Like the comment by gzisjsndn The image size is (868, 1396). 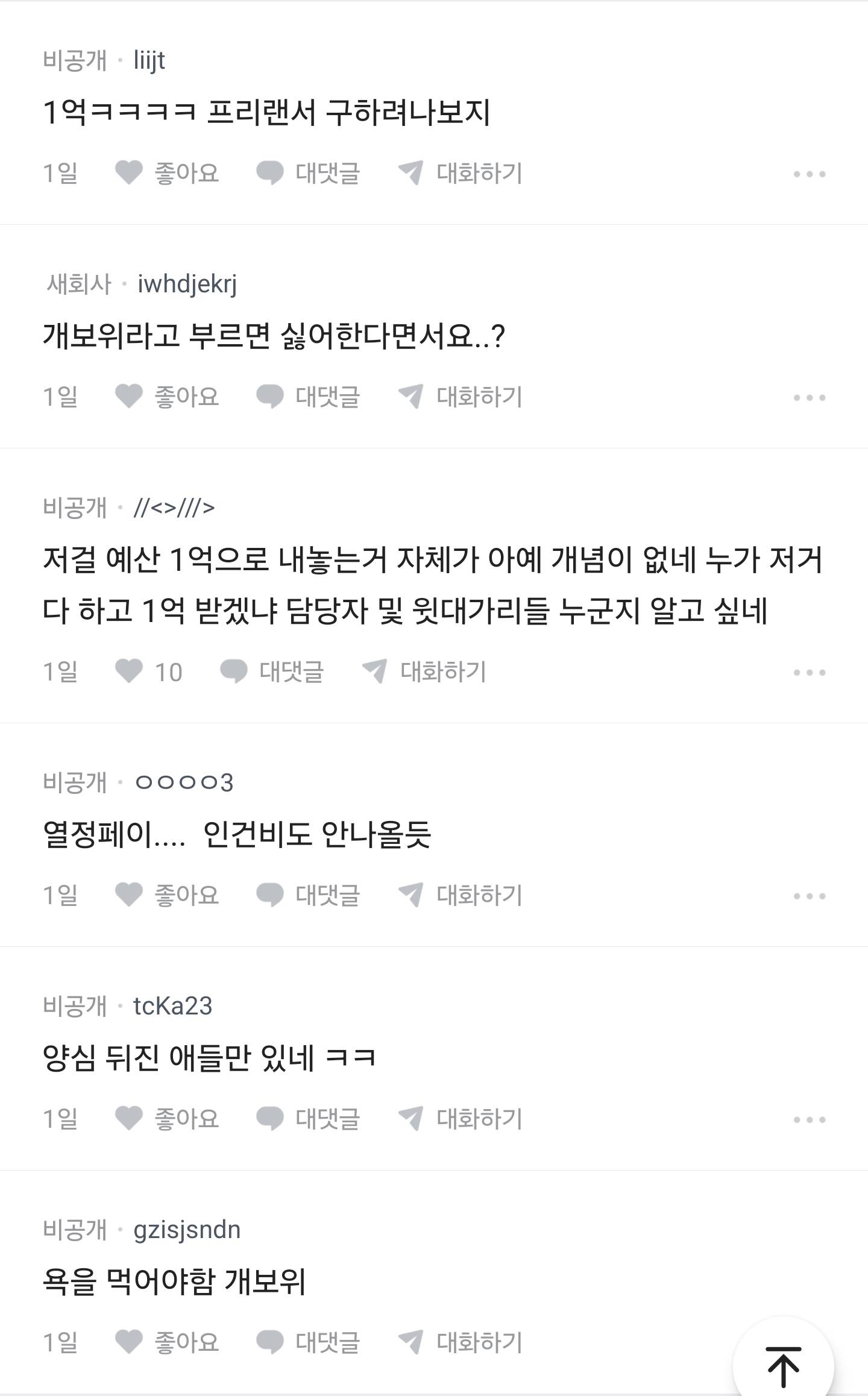(x=166, y=1343)
